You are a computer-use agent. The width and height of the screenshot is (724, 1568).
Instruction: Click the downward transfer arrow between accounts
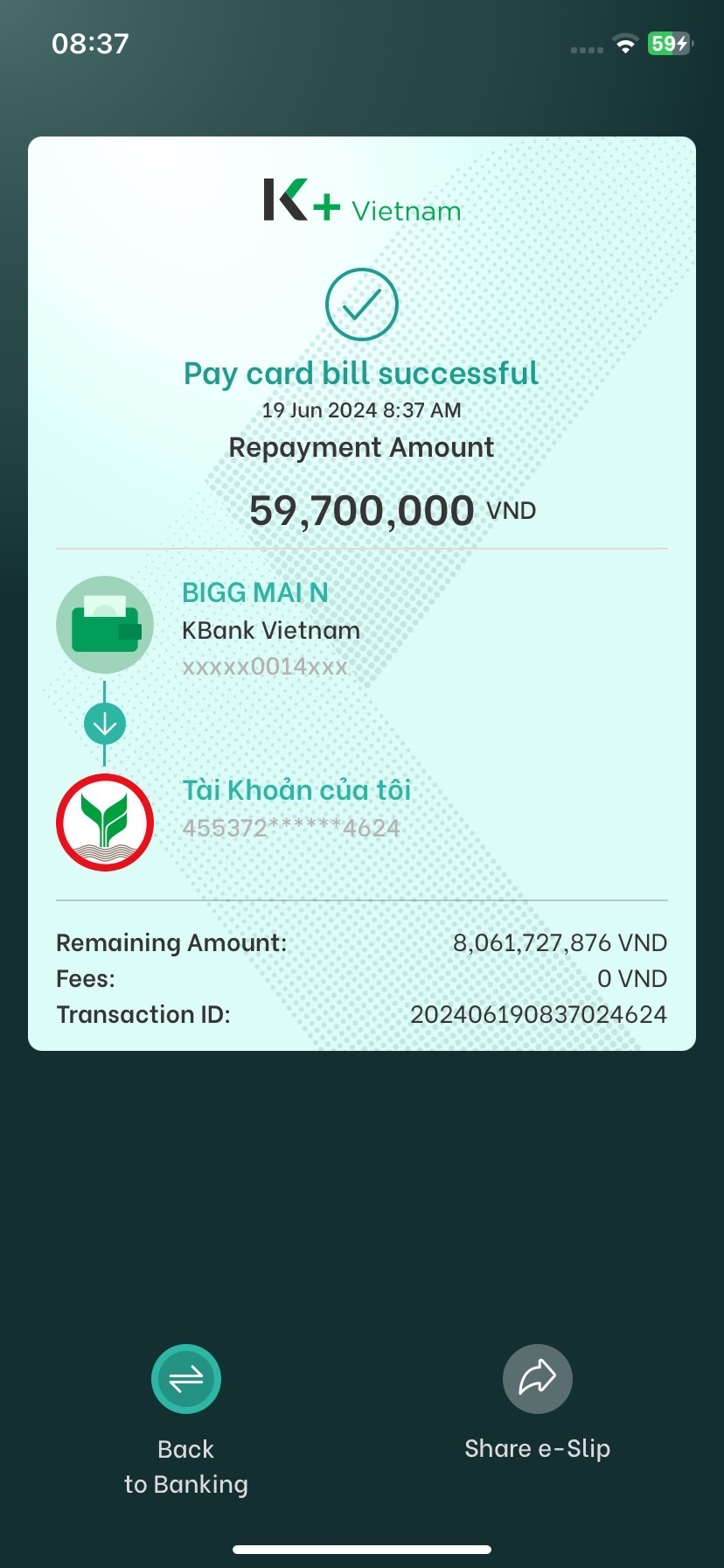point(105,723)
